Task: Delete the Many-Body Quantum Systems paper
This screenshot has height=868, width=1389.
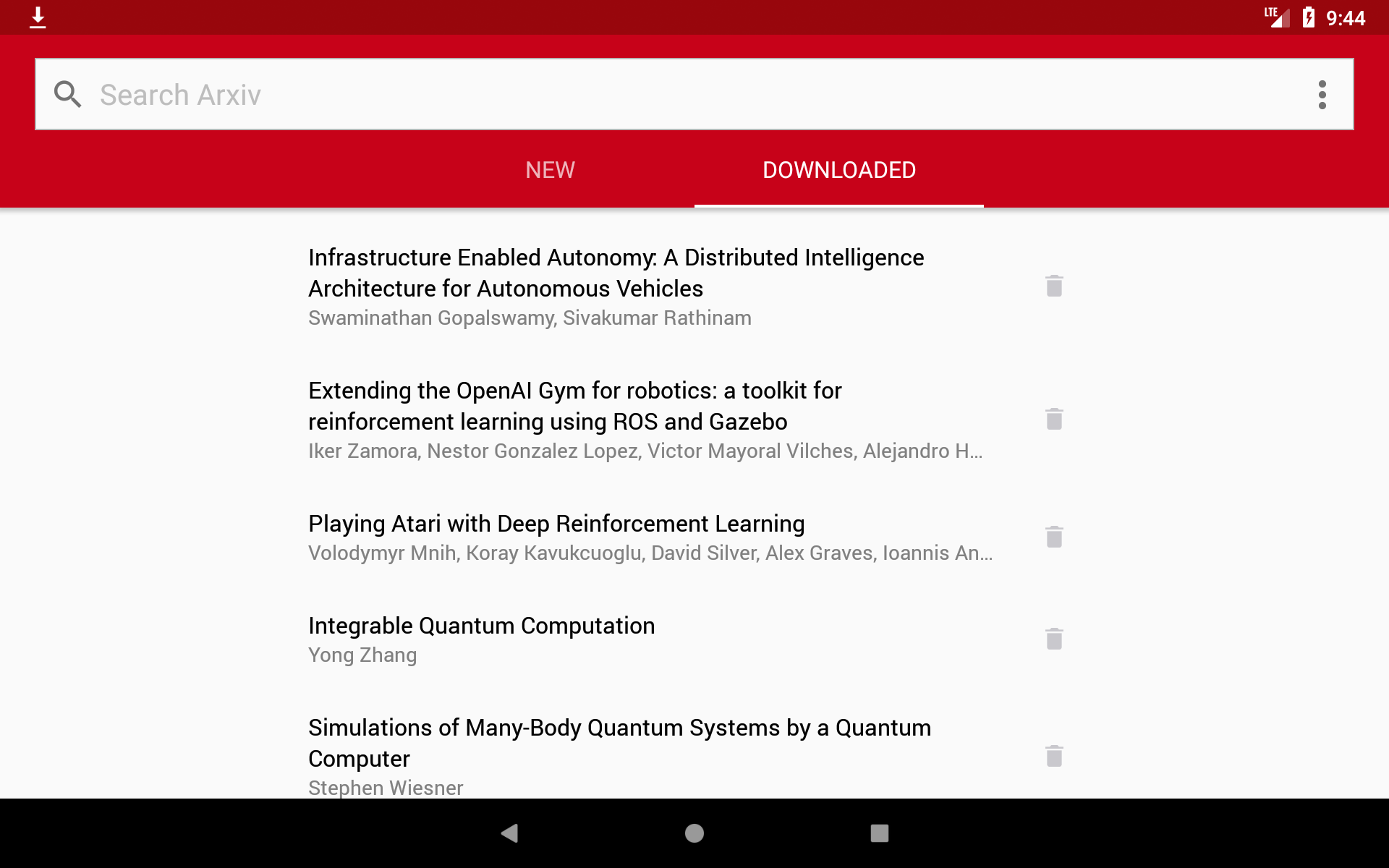Action: (x=1054, y=757)
